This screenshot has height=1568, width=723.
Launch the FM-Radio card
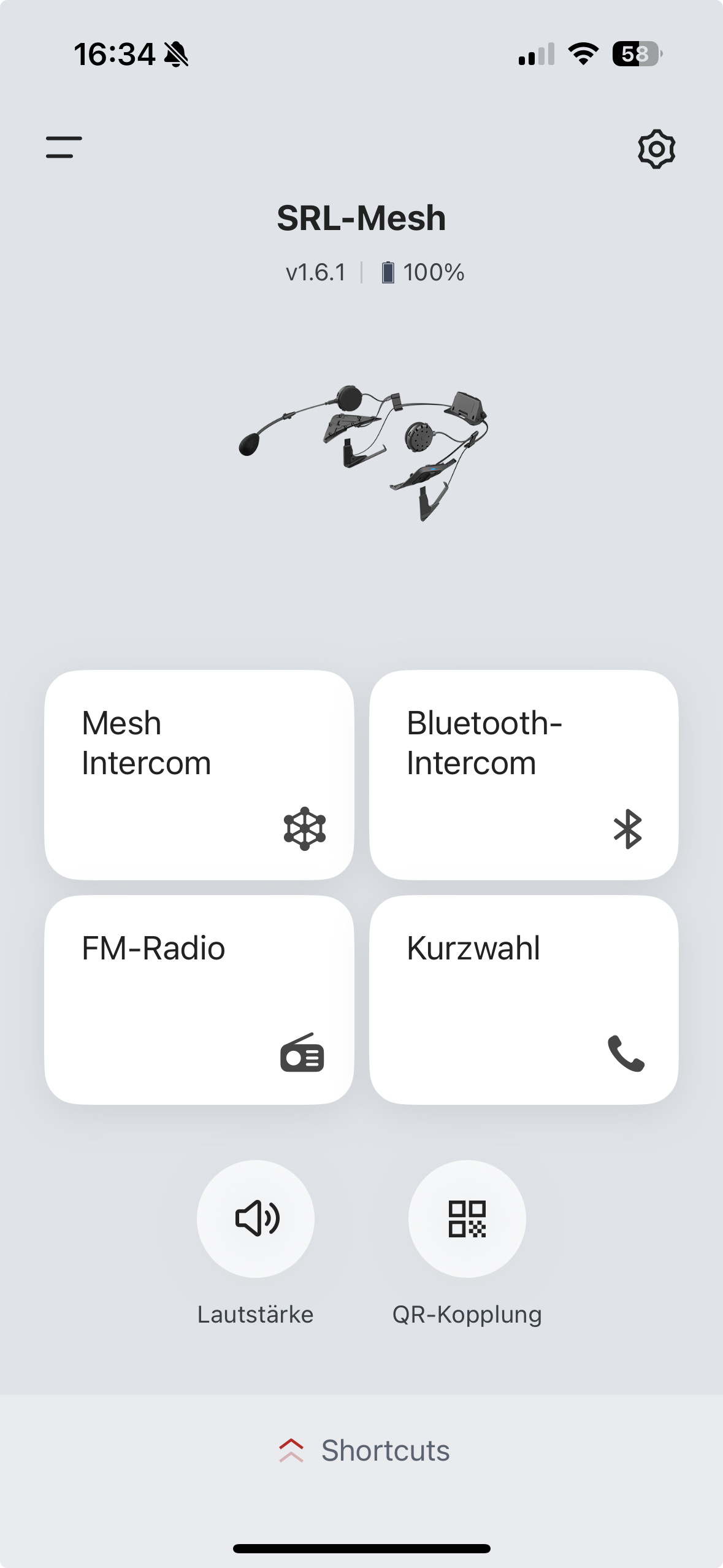[199, 999]
